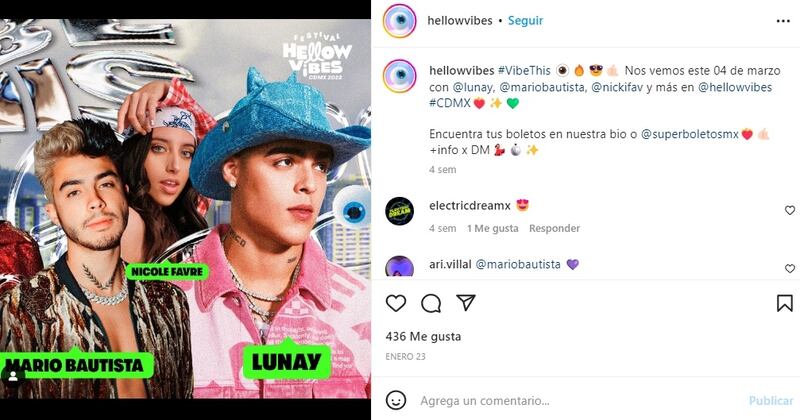Like this post with the heart icon
The image size is (800, 420).
(396, 303)
